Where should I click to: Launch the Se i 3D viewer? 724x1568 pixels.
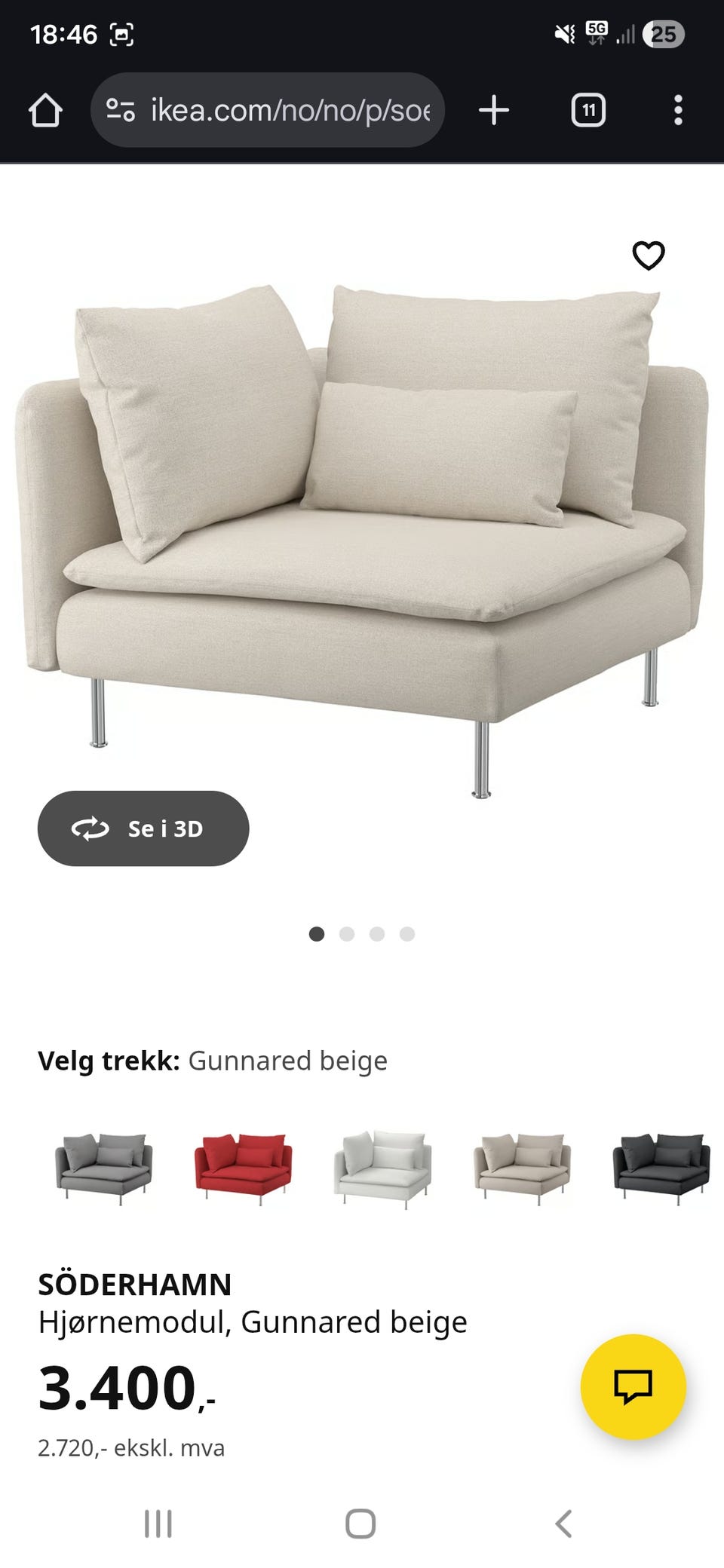click(x=143, y=828)
